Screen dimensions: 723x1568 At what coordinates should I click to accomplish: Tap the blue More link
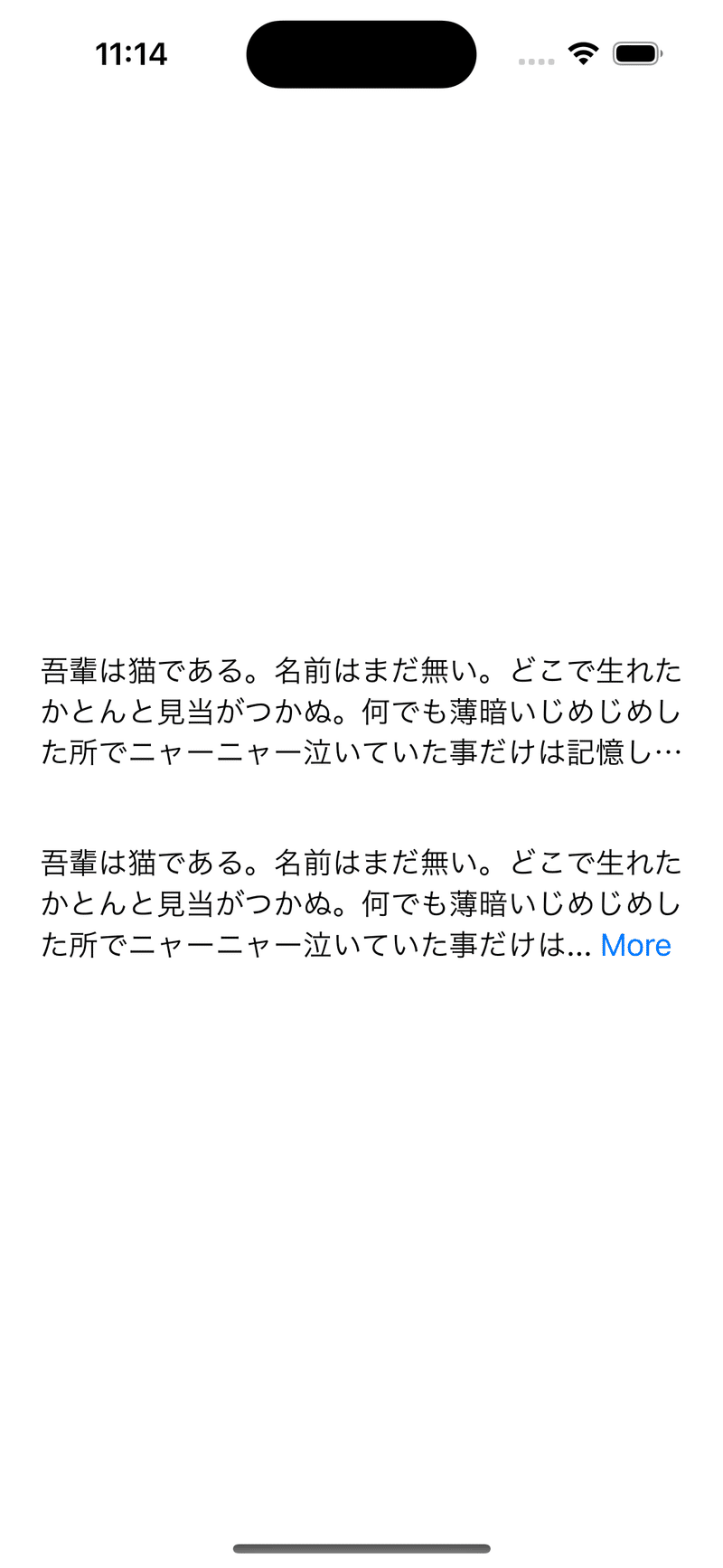click(x=635, y=946)
